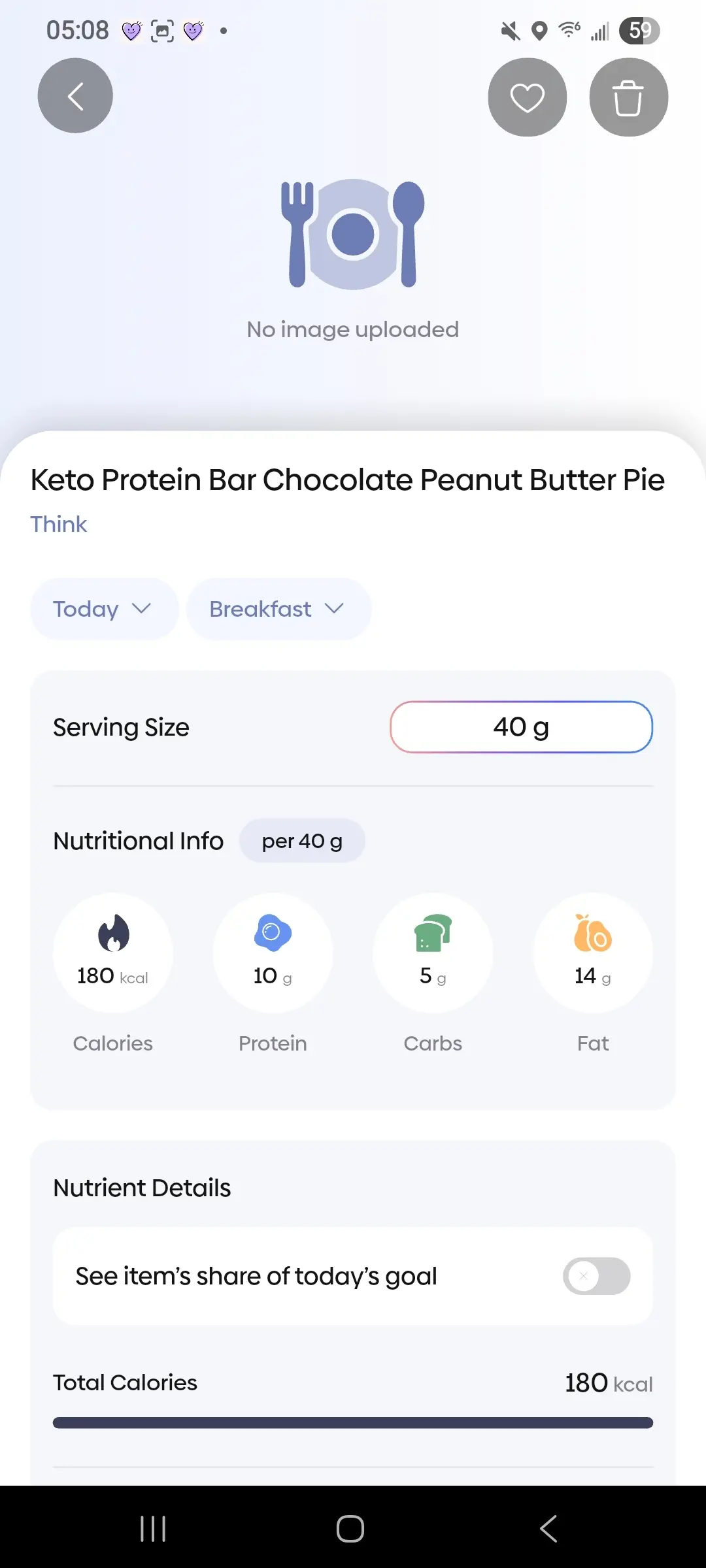
Task: Click the Nutrient Details heading
Action: (141, 1187)
